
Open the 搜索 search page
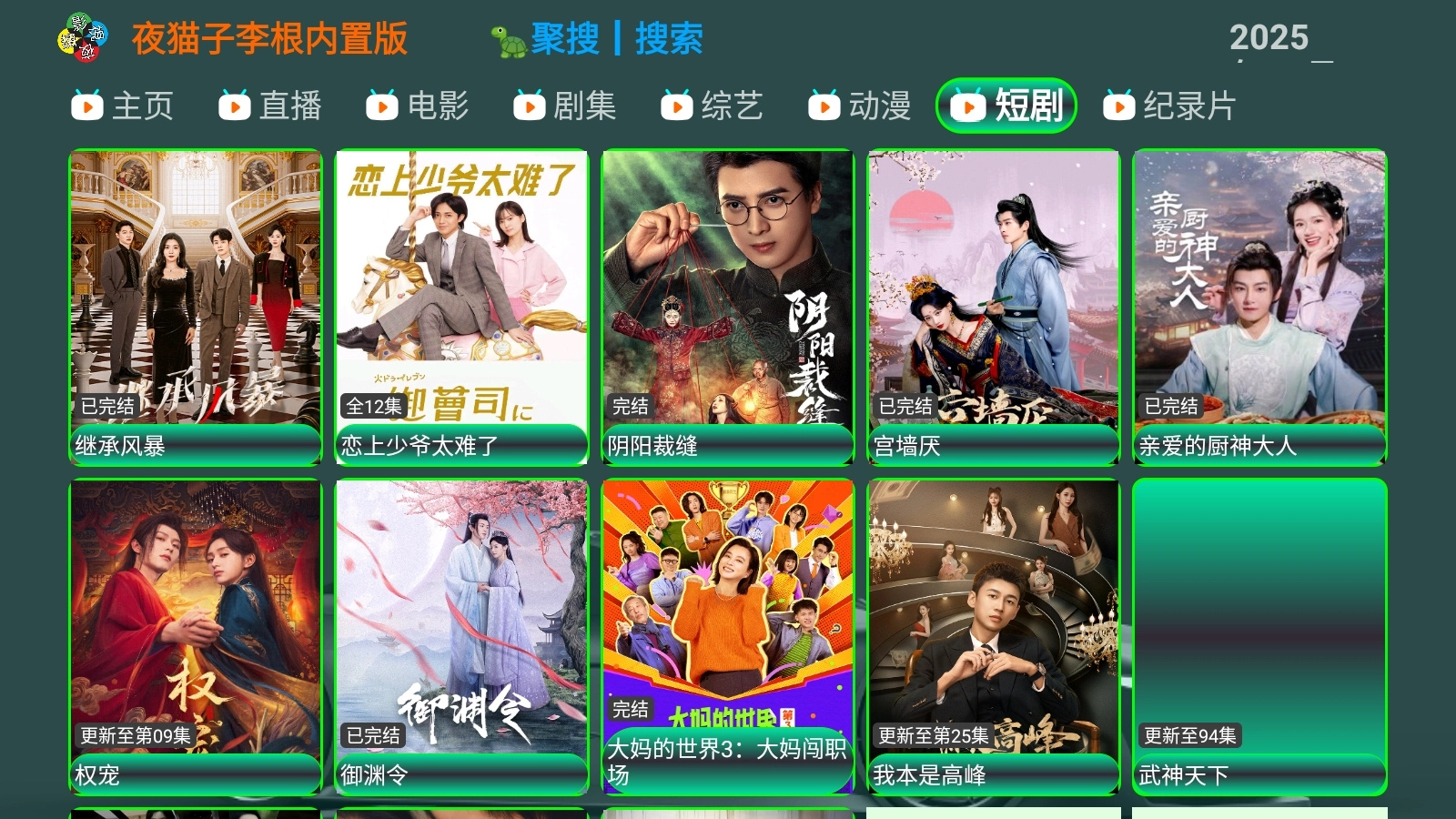tap(669, 39)
